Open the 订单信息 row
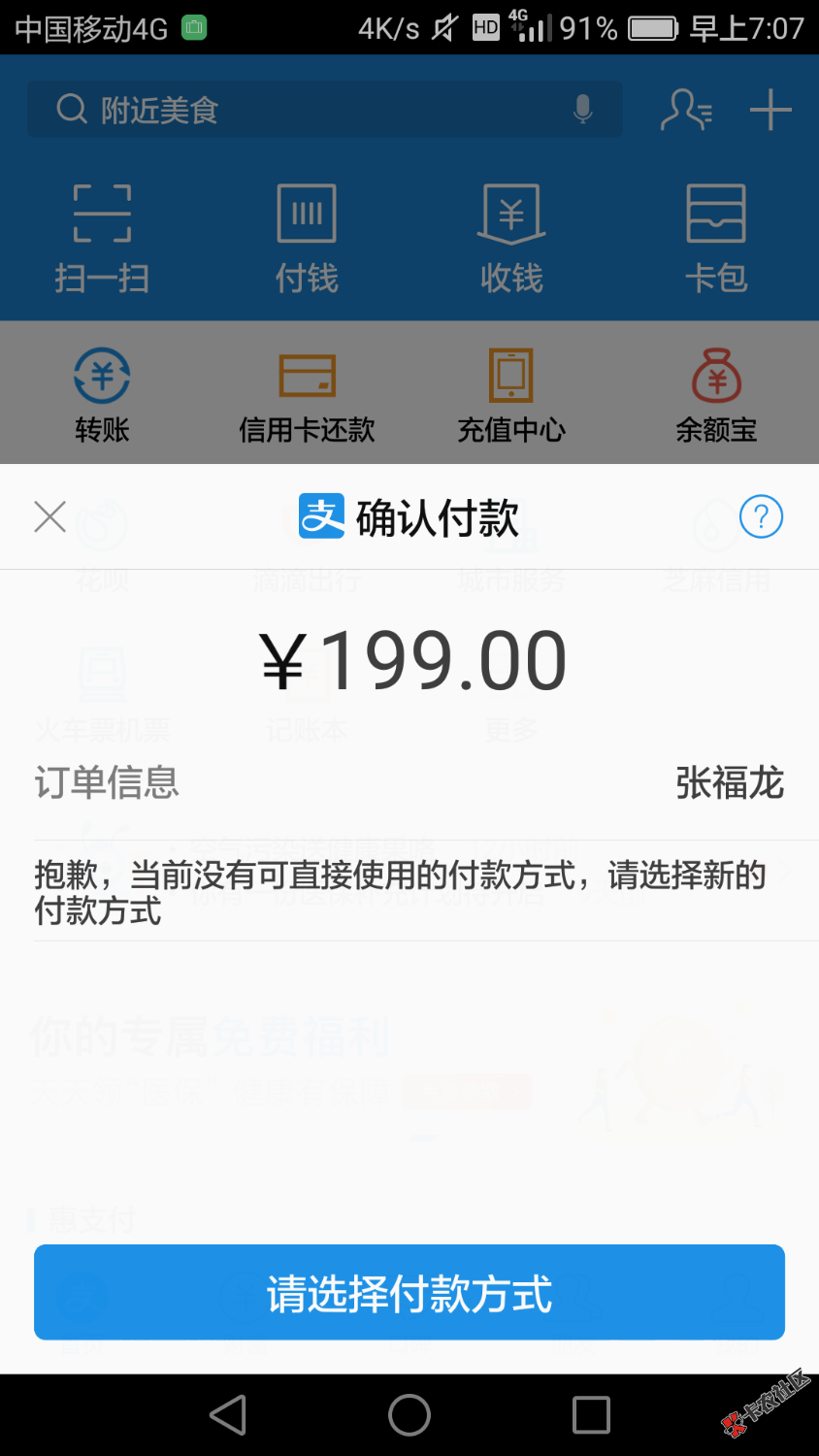 click(409, 782)
